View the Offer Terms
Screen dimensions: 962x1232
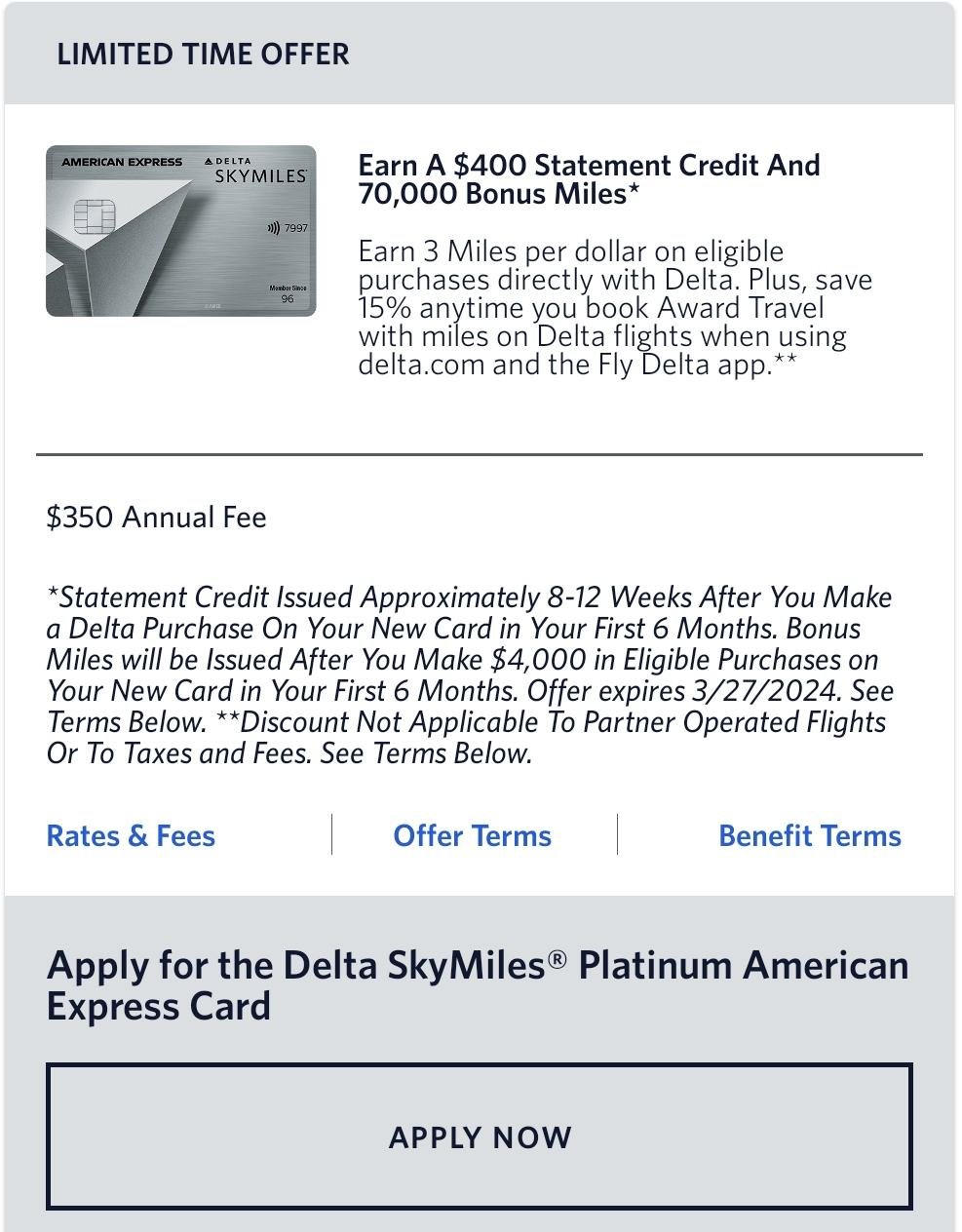tap(473, 835)
